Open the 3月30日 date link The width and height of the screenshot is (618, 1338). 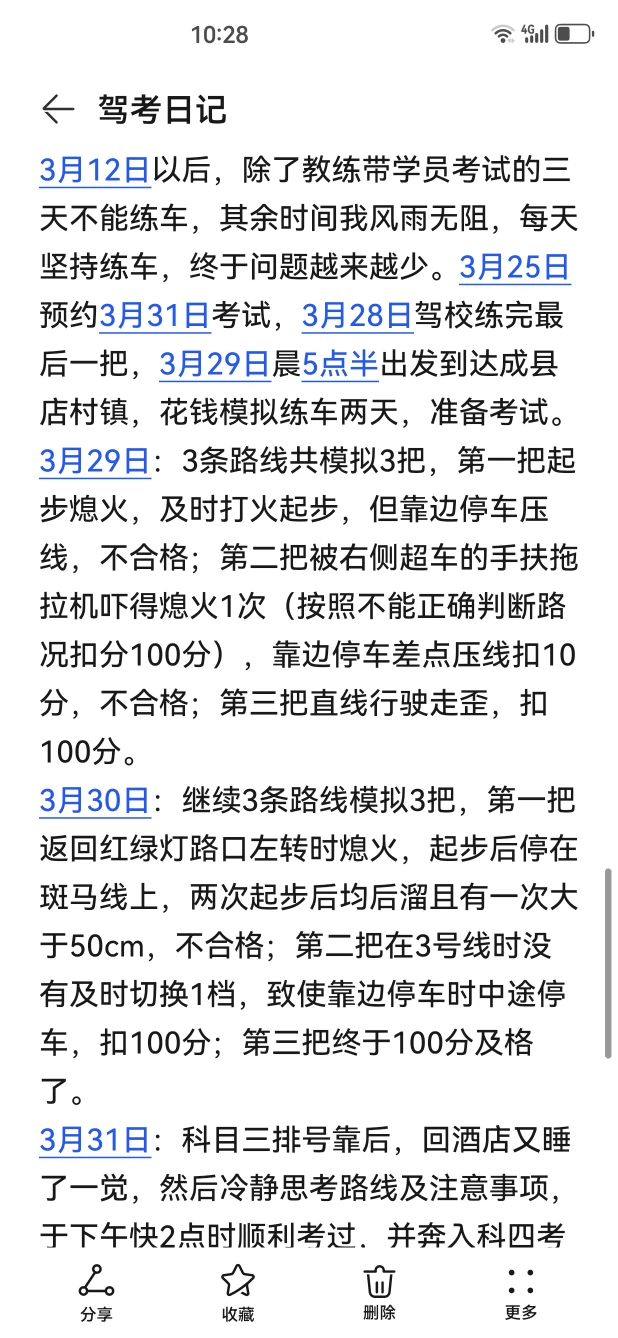[95, 801]
